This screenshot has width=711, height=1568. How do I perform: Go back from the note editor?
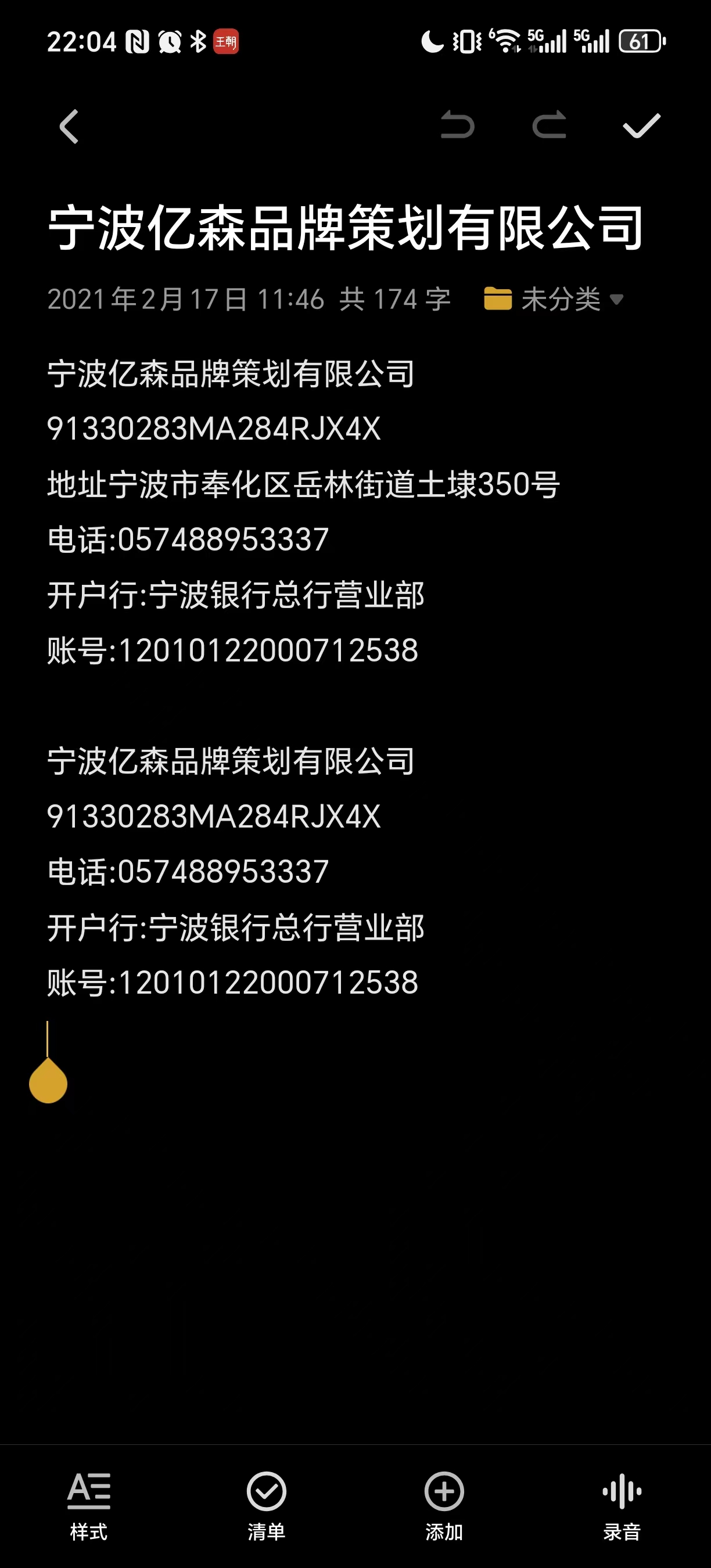point(69,127)
